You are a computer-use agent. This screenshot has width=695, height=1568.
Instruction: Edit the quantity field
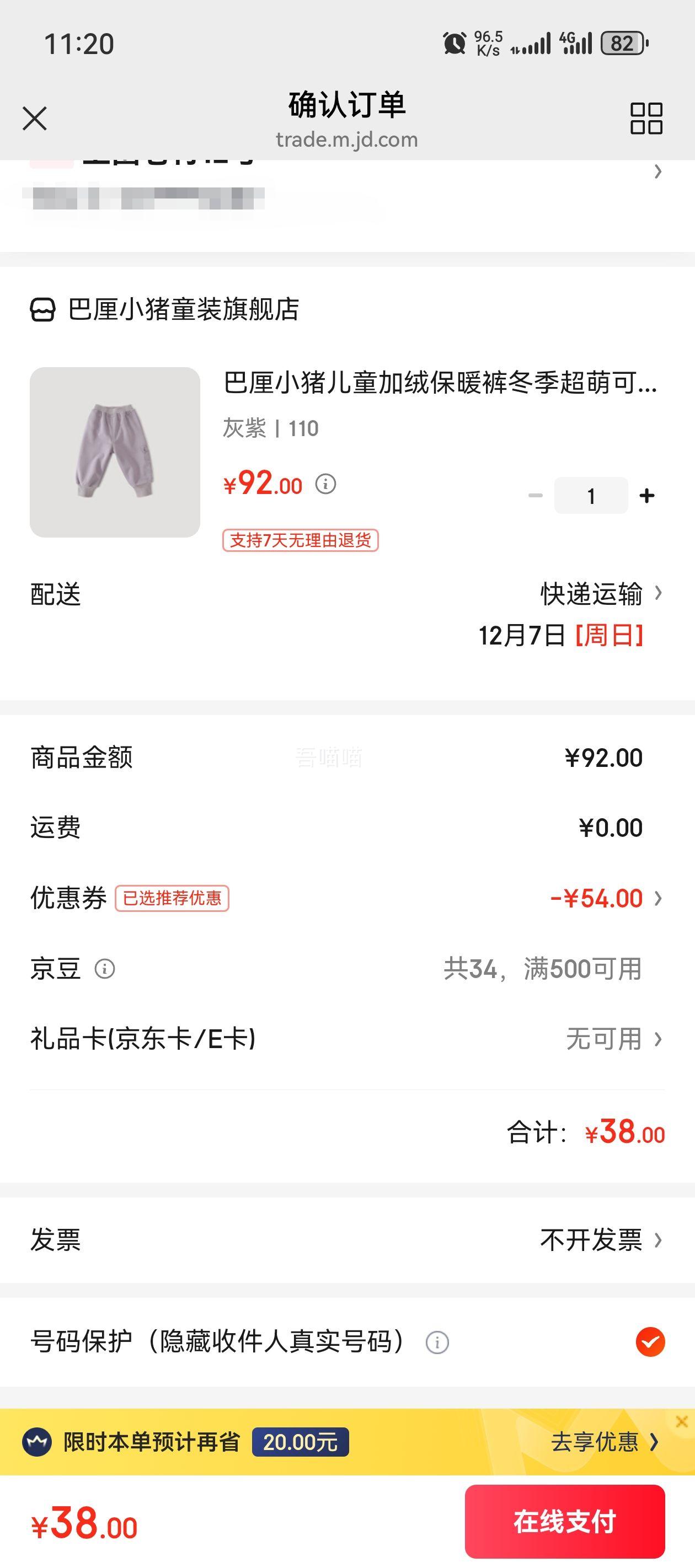tap(591, 496)
